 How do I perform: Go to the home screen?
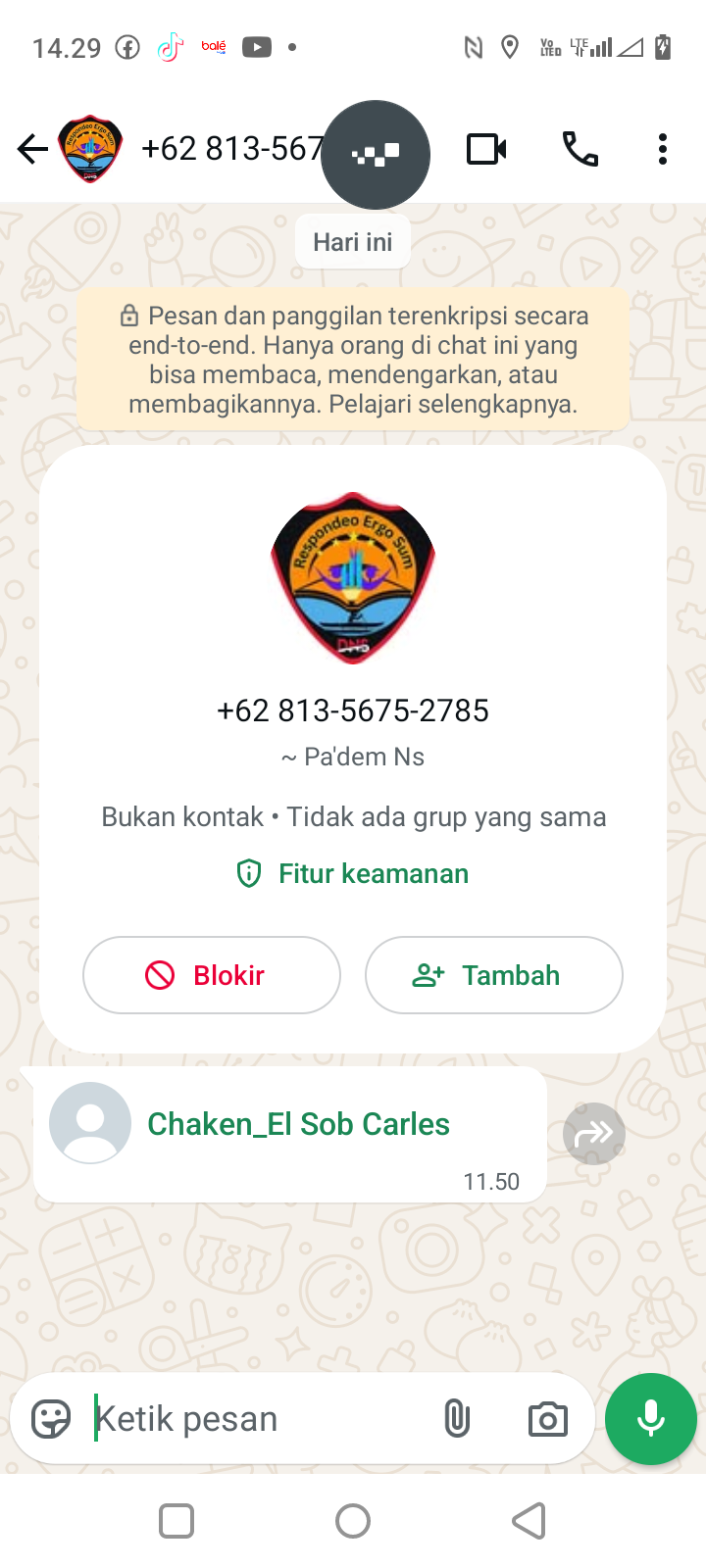[x=353, y=1521]
